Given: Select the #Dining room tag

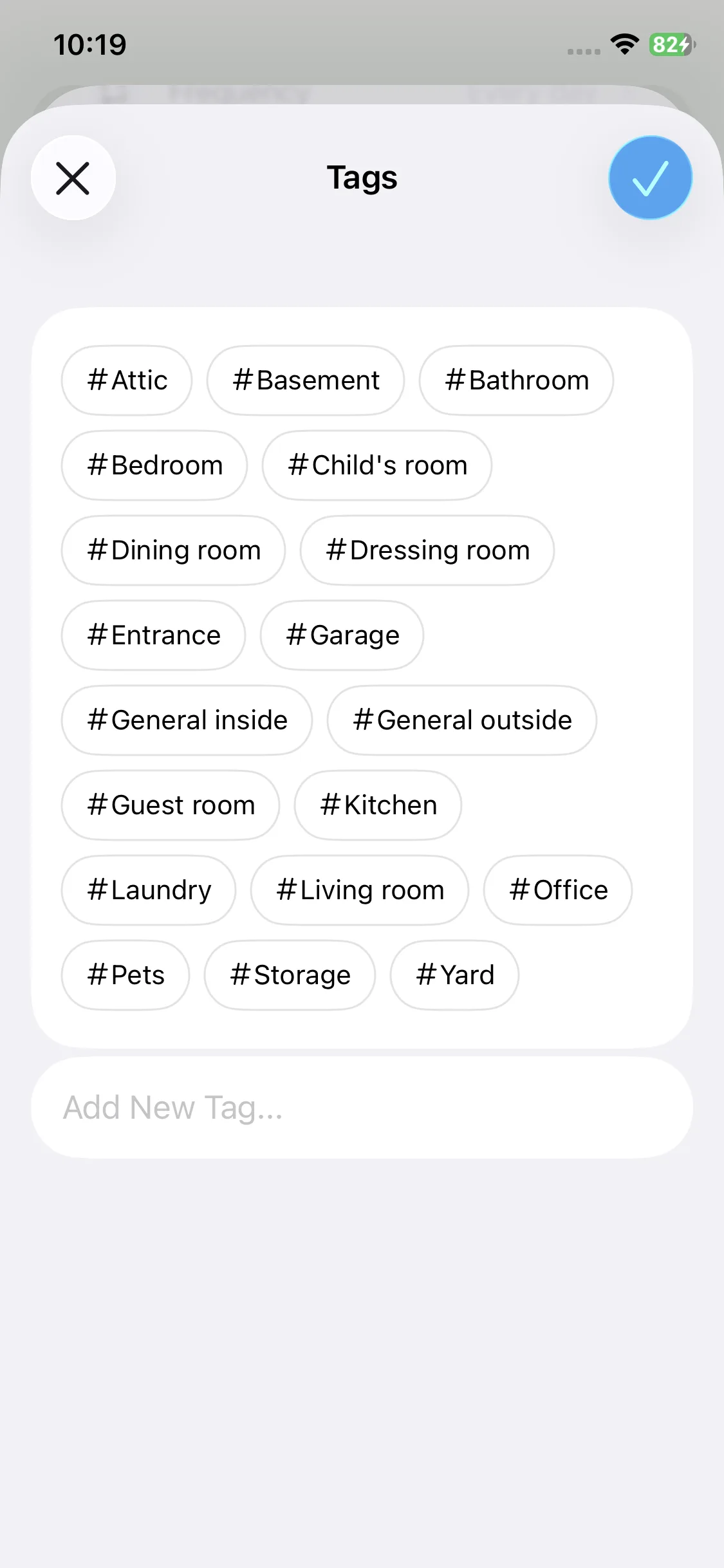Looking at the screenshot, I should [x=174, y=550].
